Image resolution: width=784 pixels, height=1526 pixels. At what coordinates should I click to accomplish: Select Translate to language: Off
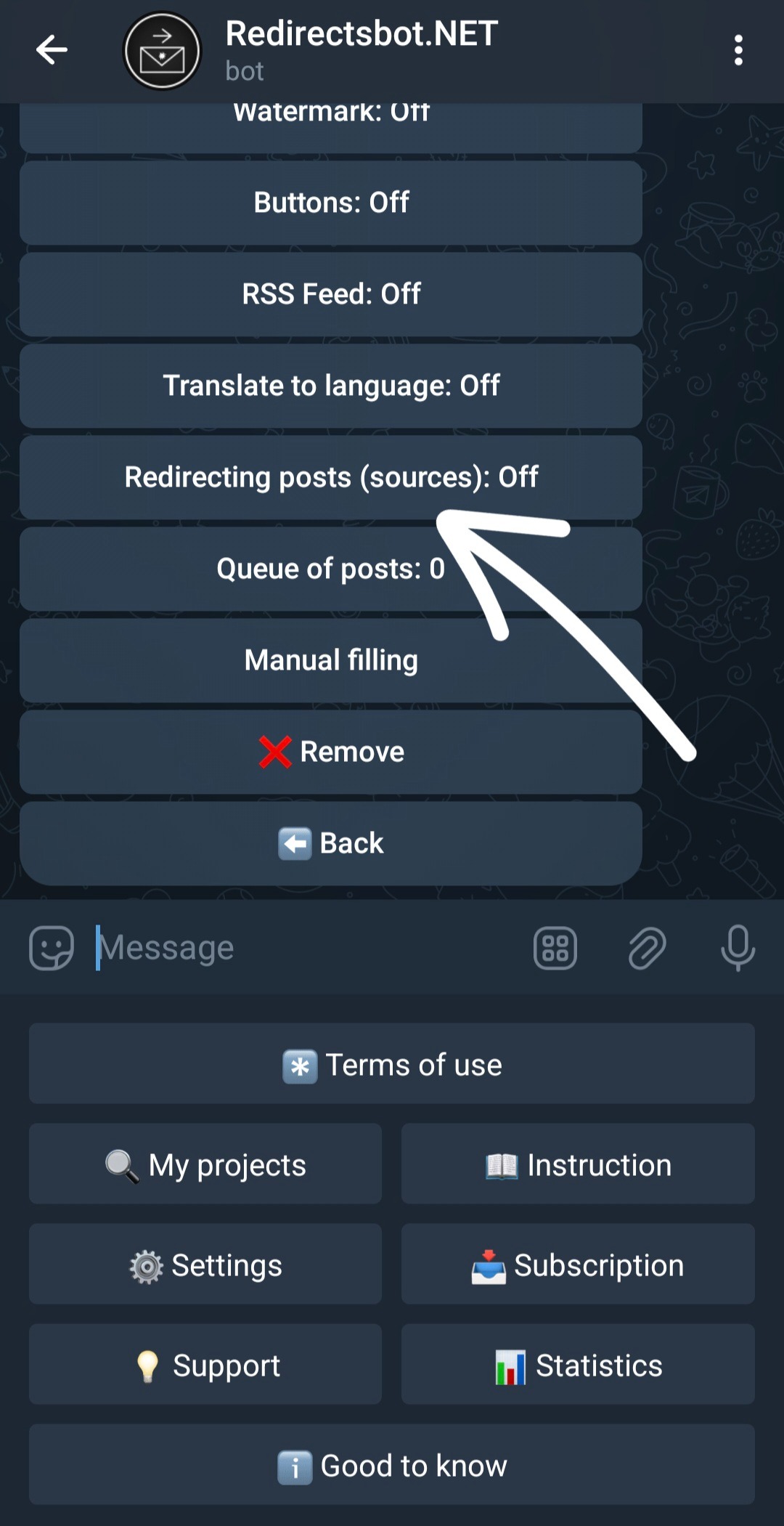pyautogui.click(x=331, y=386)
